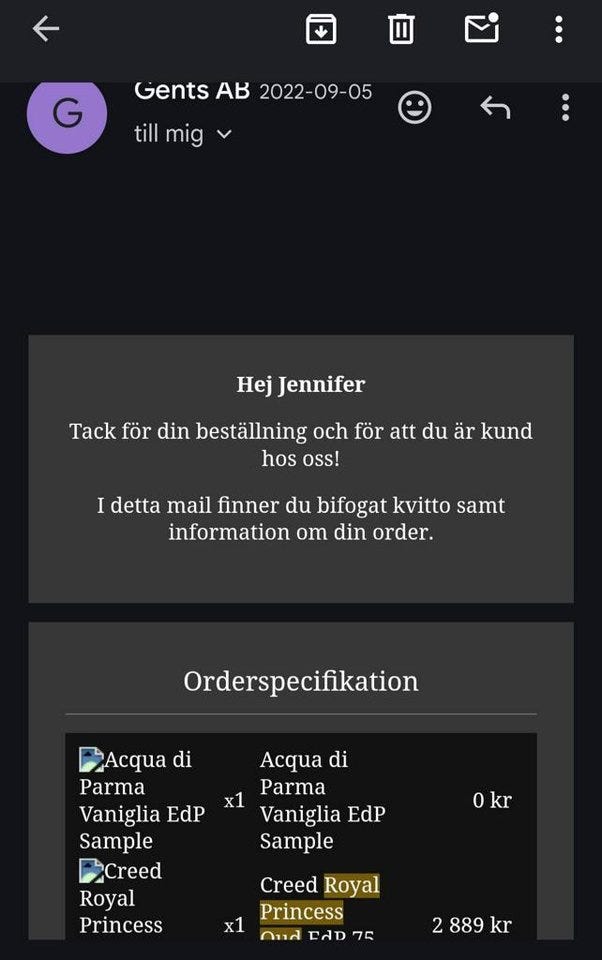
Task: Delete this email
Action: coord(401,29)
